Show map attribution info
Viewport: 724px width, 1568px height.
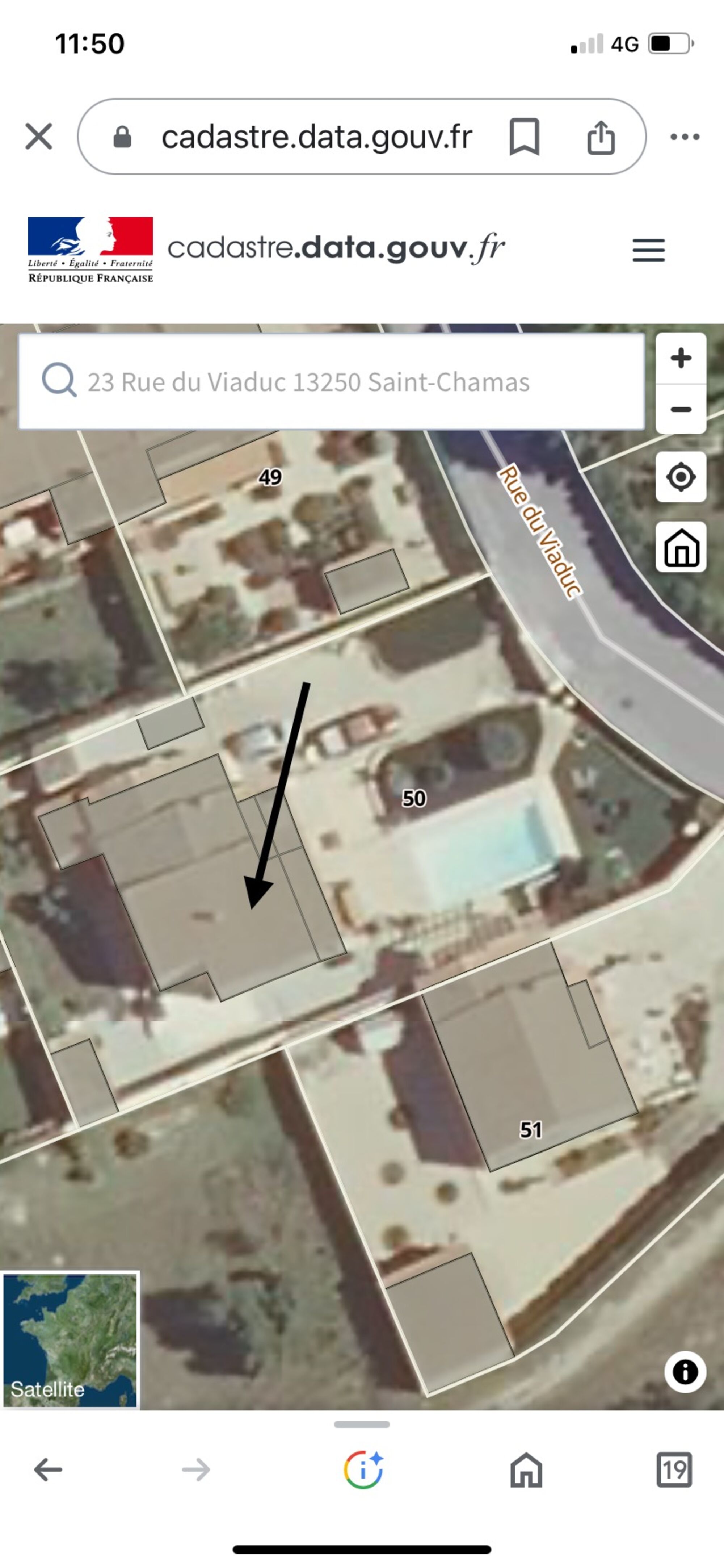[x=685, y=1373]
